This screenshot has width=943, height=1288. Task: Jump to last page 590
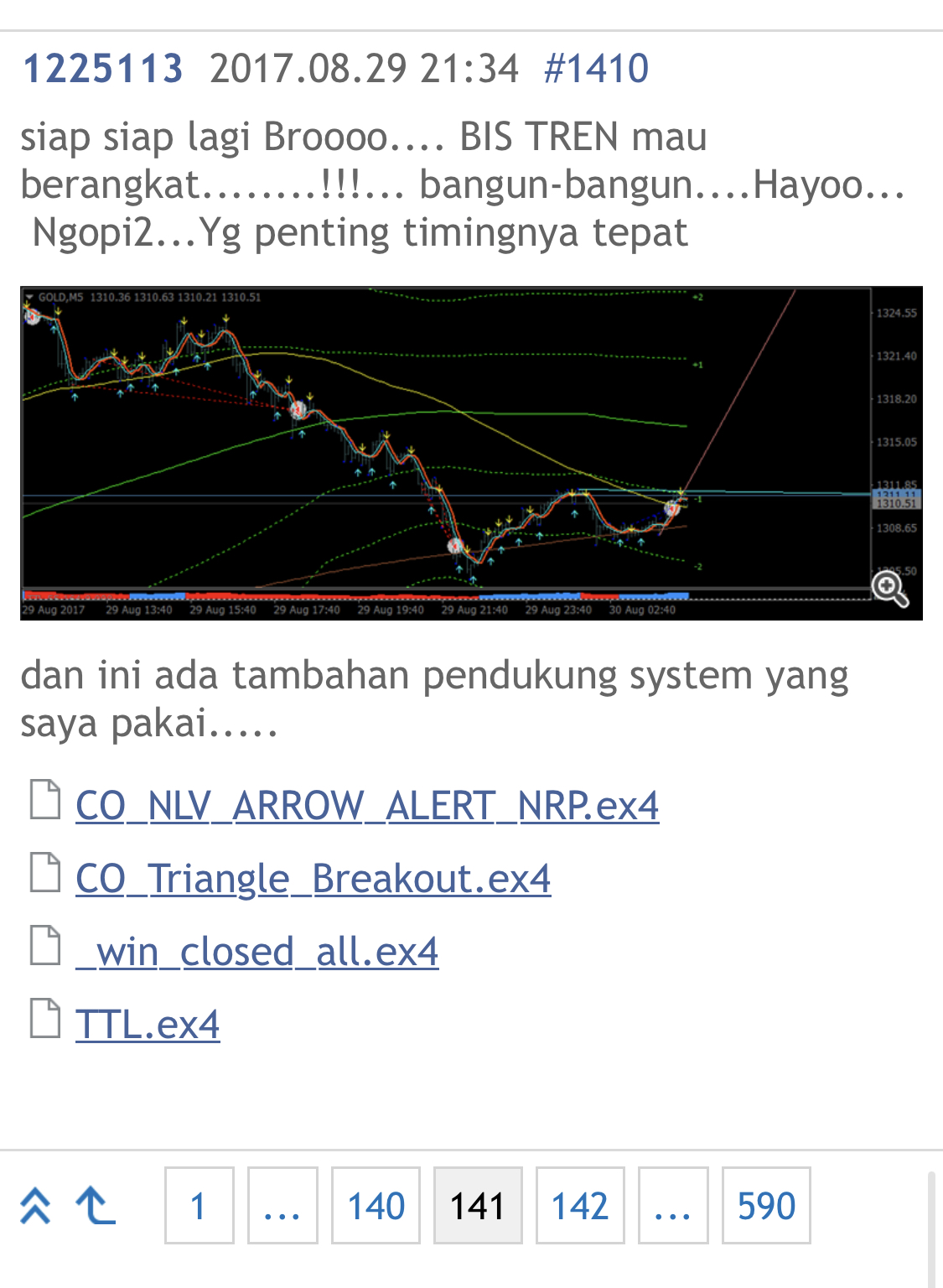[x=766, y=1206]
